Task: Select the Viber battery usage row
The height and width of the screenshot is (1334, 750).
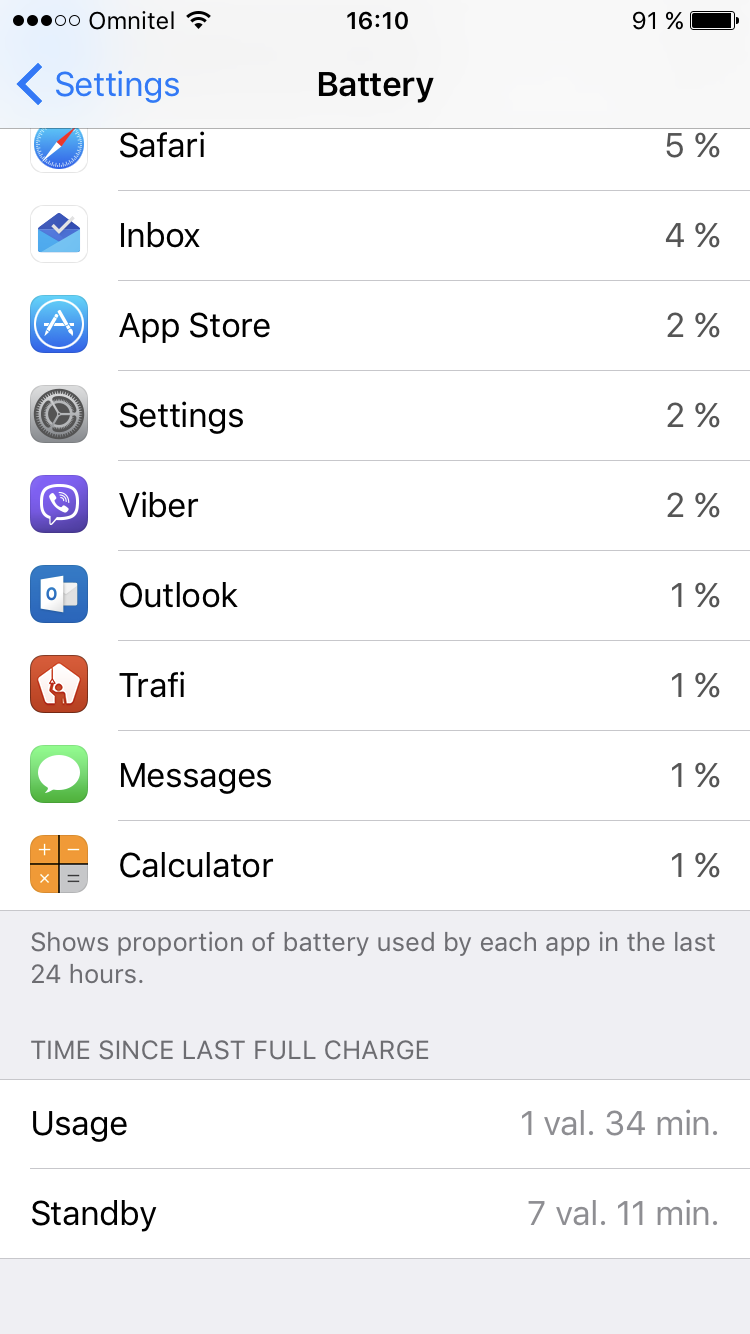Action: click(x=375, y=506)
